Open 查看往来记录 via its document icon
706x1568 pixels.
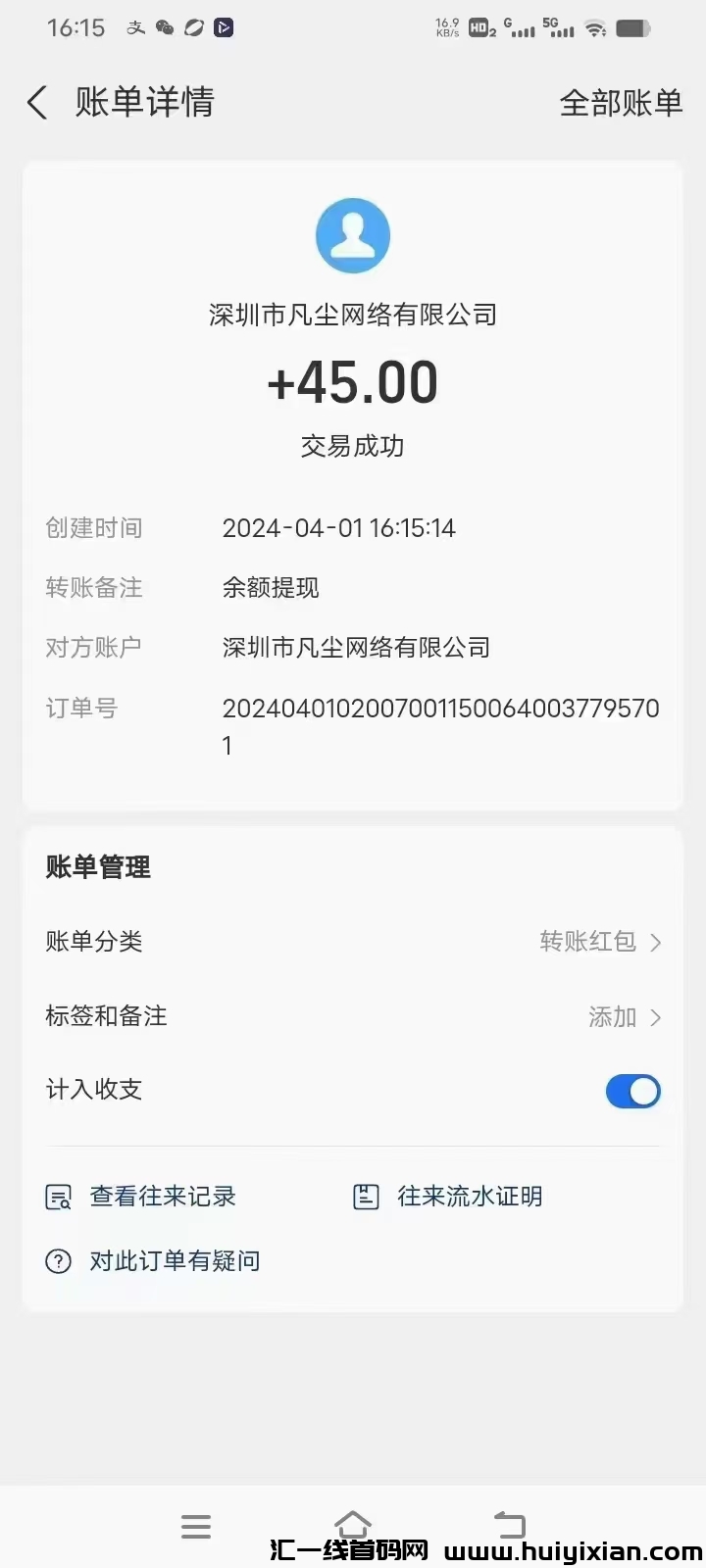(x=59, y=1197)
